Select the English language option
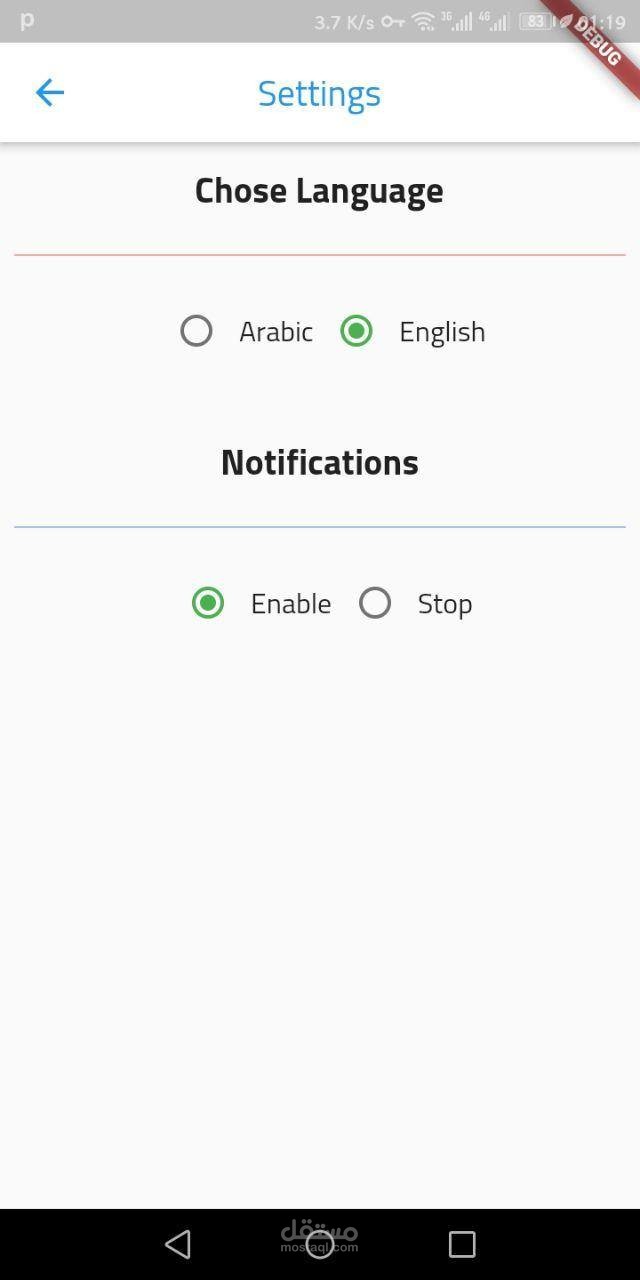The width and height of the screenshot is (640, 1280). (357, 331)
